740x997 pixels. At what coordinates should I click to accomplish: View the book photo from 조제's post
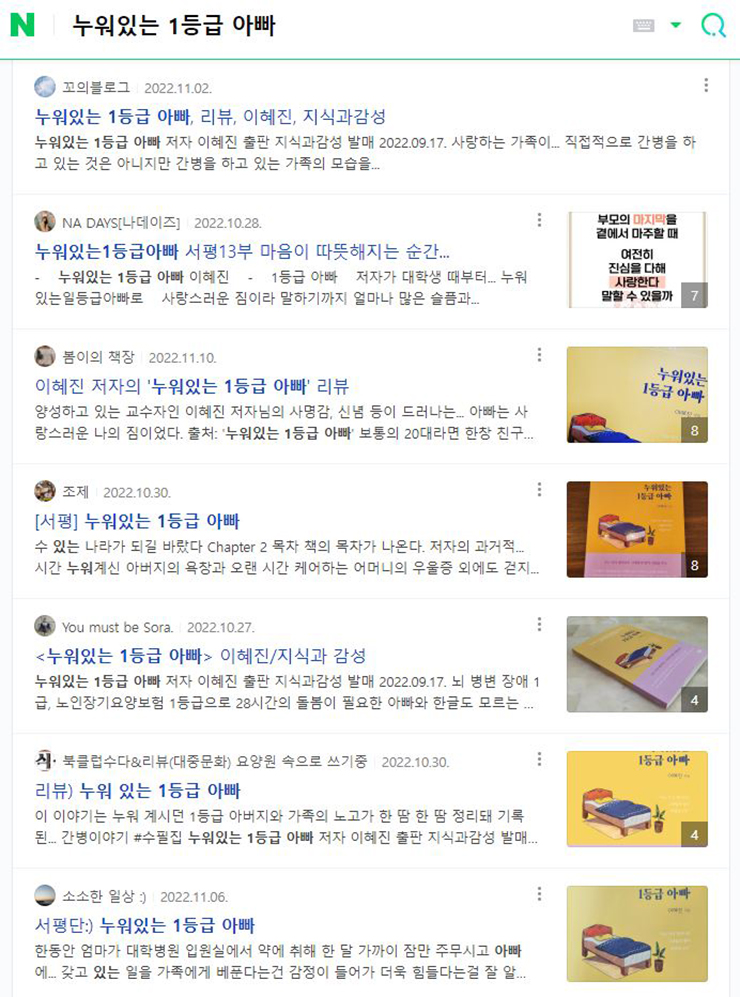[x=637, y=529]
